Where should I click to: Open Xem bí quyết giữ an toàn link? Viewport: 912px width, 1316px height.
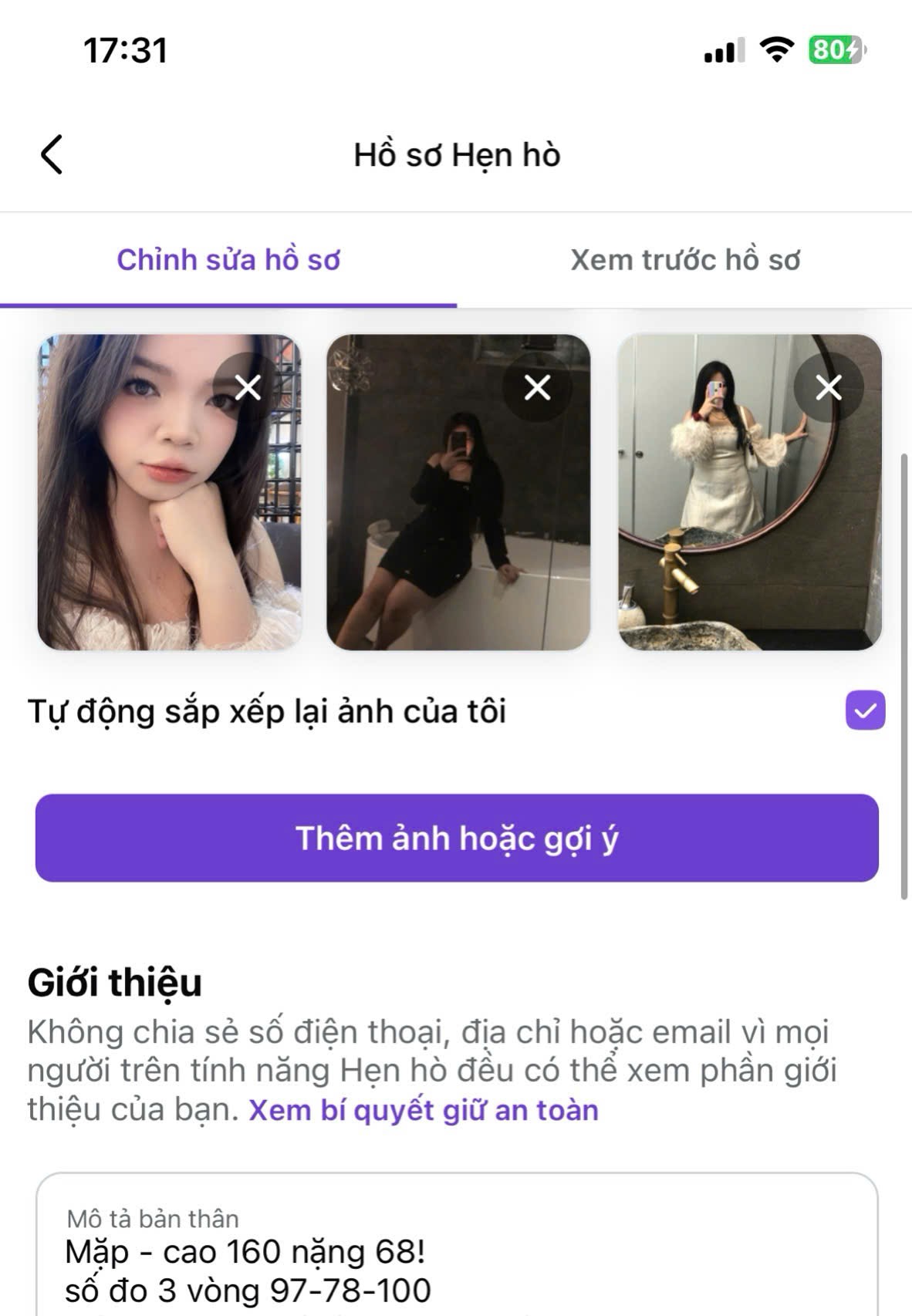pyautogui.click(x=423, y=1110)
